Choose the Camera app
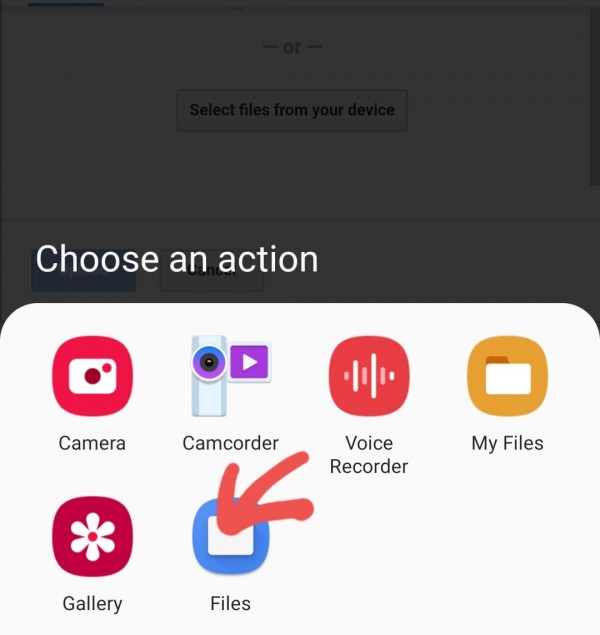The image size is (600, 635). [x=92, y=376]
